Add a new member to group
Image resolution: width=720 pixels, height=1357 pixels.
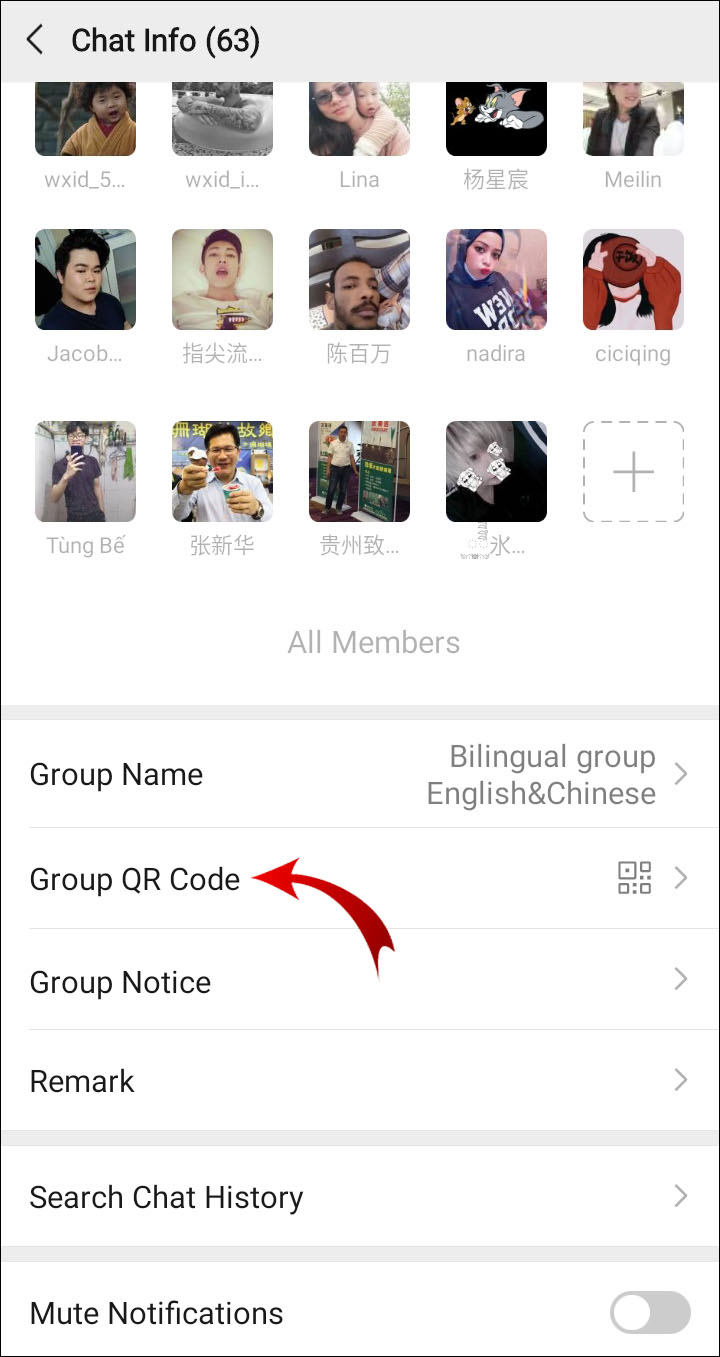click(633, 471)
